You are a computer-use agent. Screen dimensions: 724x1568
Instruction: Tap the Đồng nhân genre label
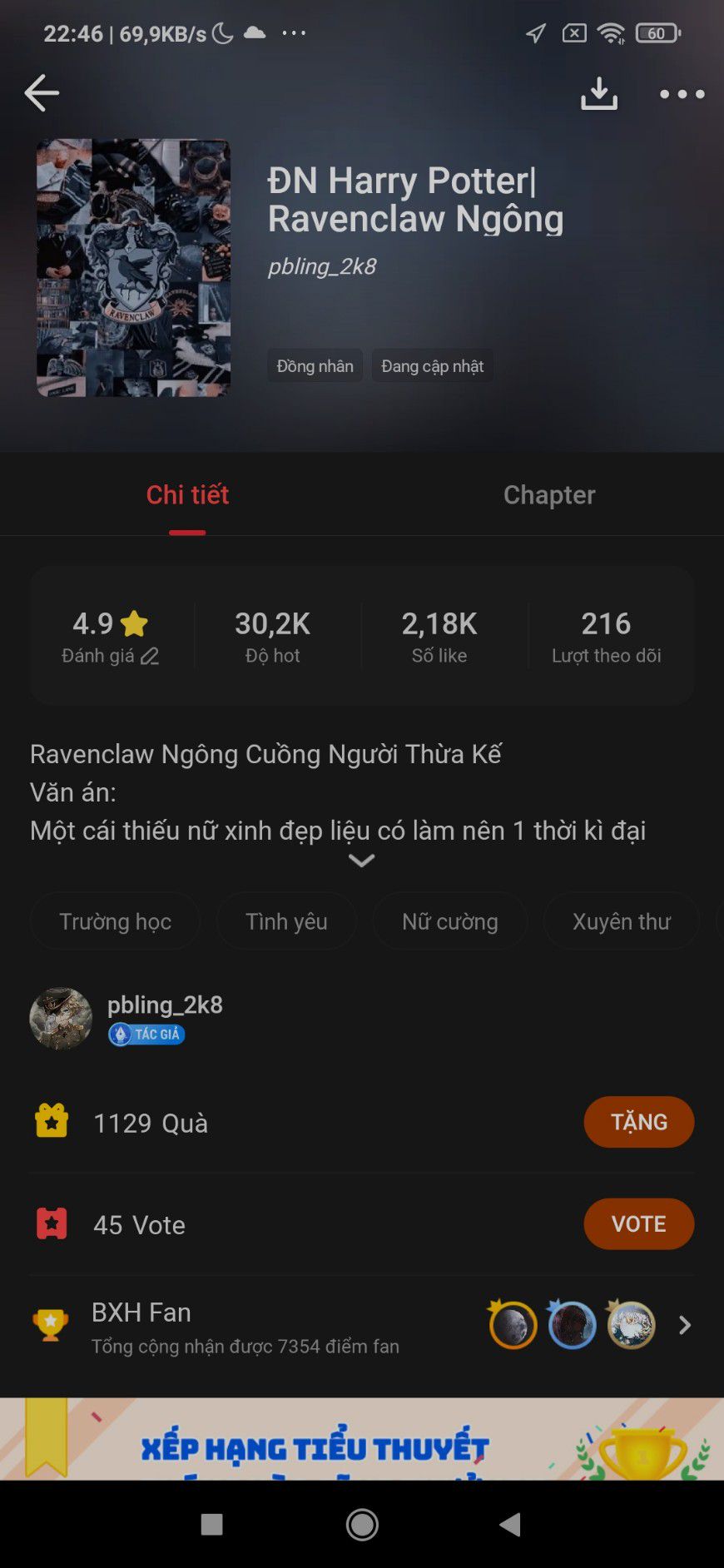[x=315, y=366]
